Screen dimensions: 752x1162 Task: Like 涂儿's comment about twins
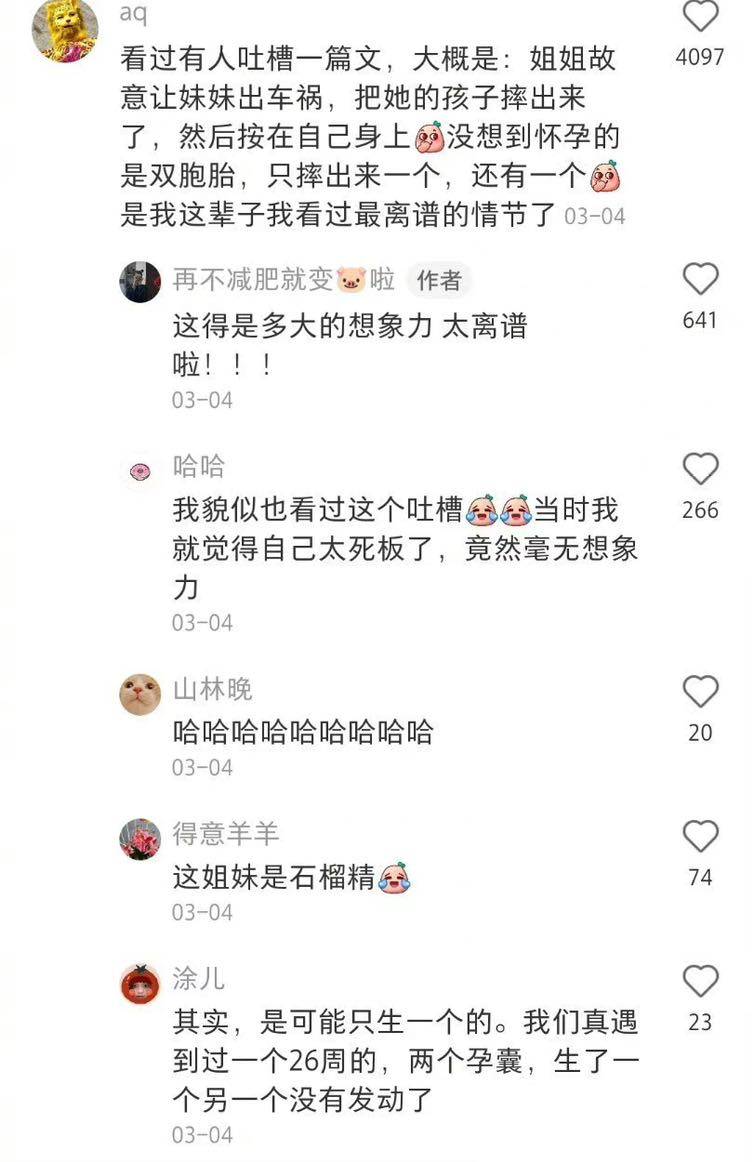[700, 981]
